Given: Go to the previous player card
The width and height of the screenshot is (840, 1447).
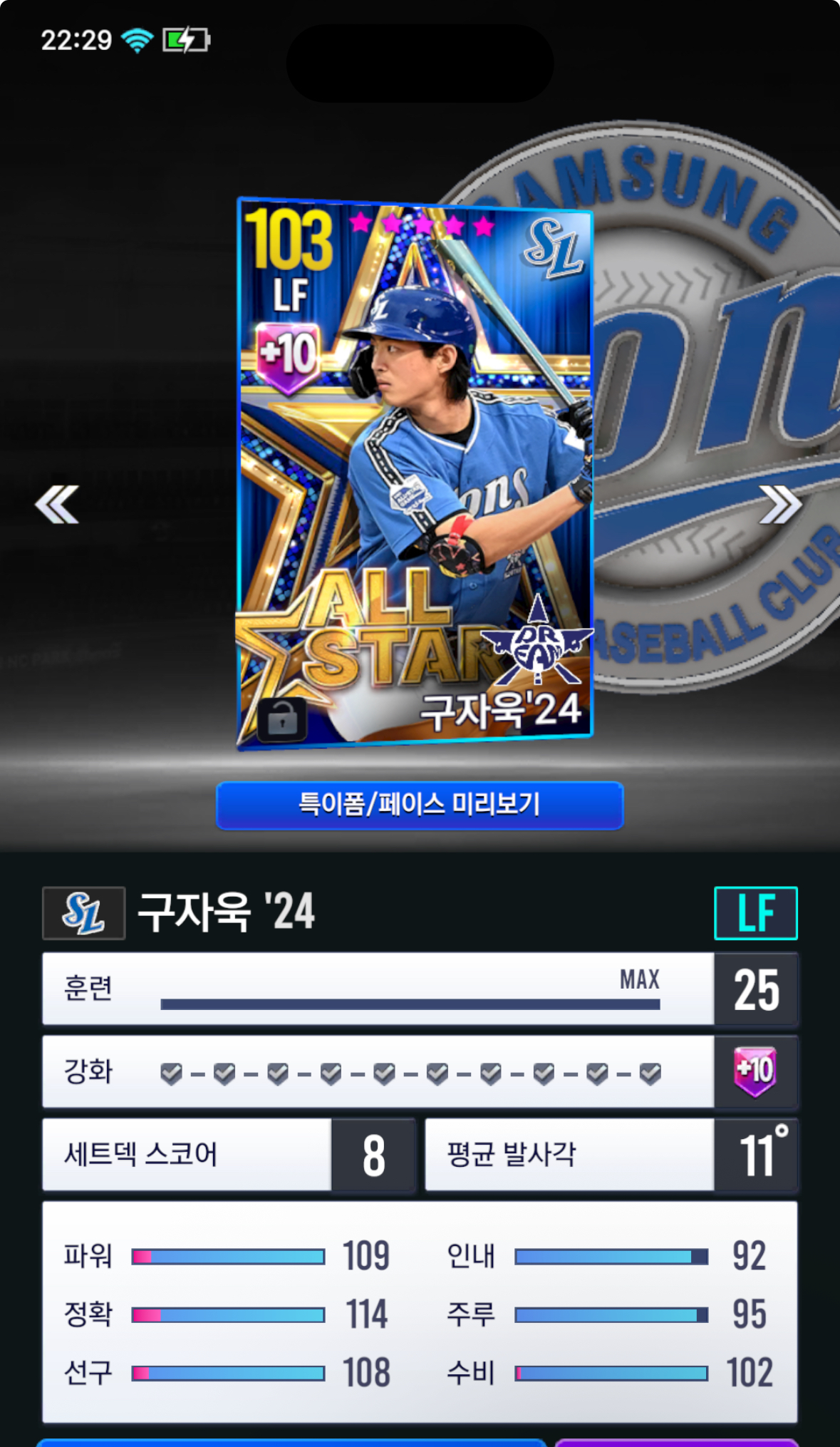Looking at the screenshot, I should tap(57, 505).
